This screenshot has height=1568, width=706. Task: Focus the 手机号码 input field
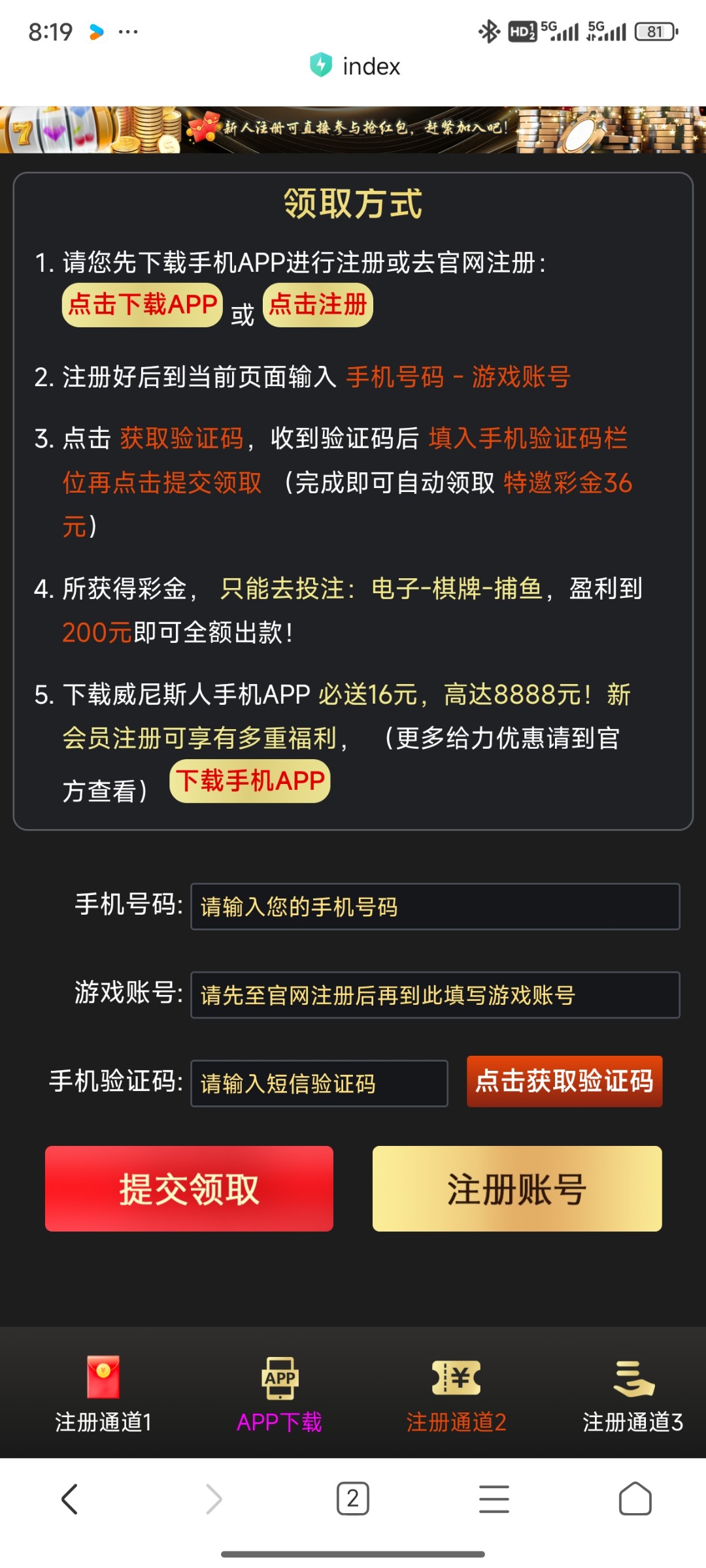435,907
